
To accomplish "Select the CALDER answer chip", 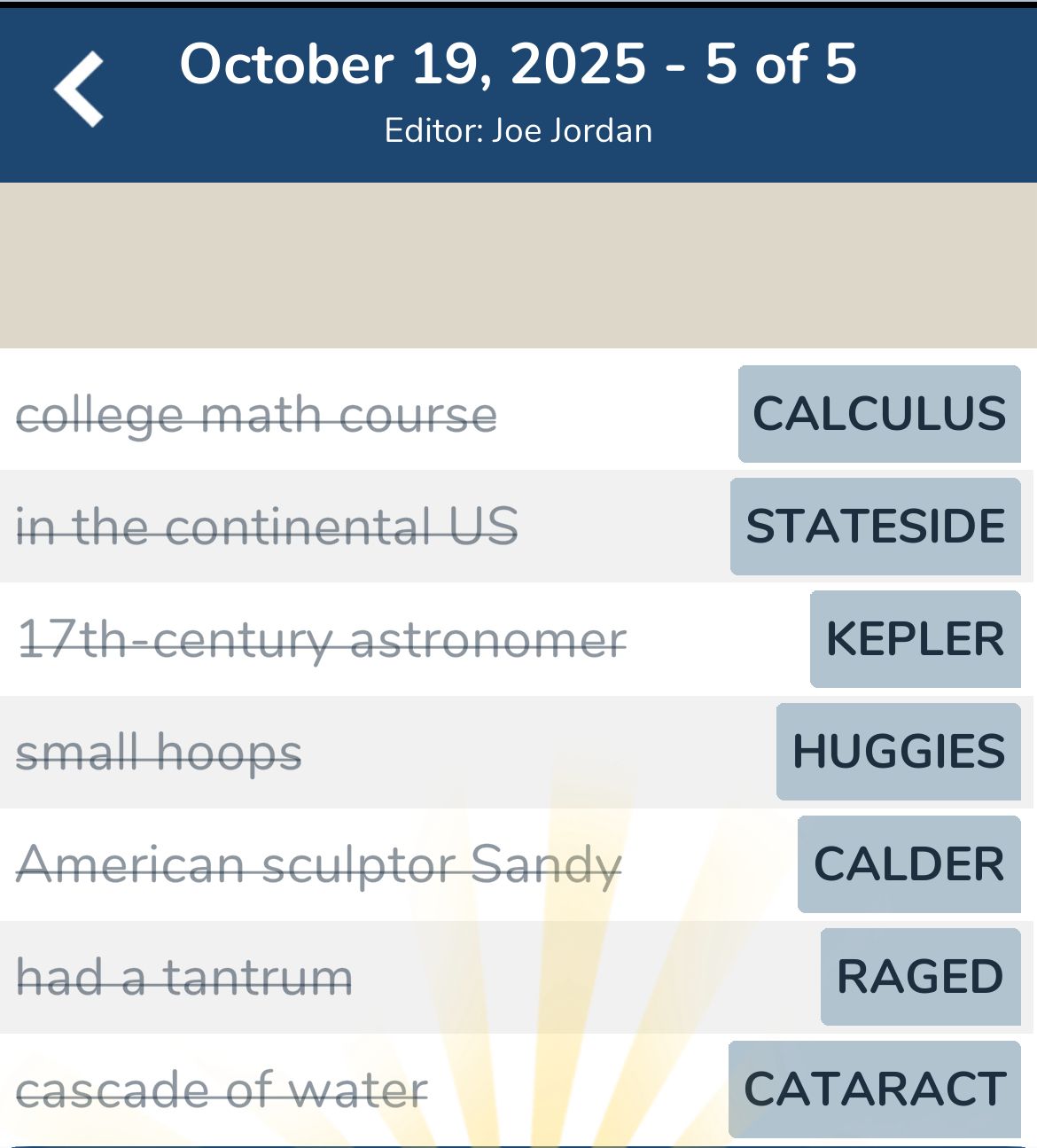I will click(908, 864).
